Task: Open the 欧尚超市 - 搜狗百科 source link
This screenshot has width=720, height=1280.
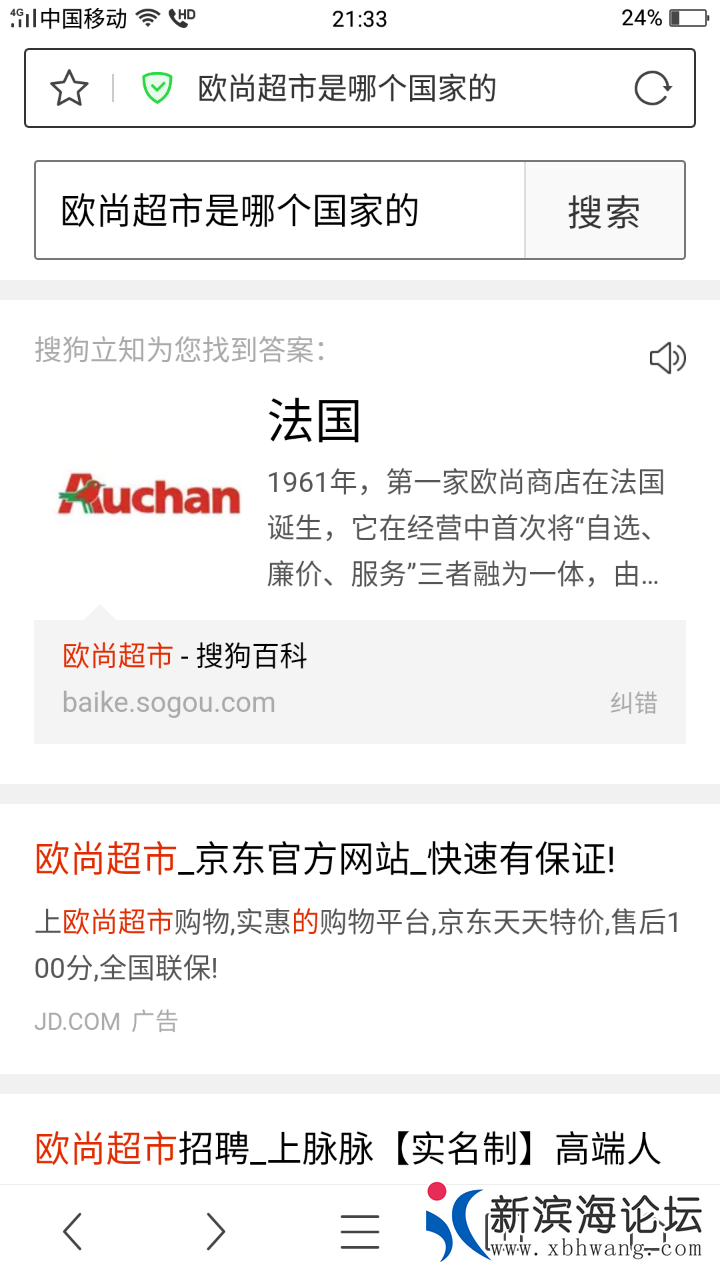Action: [185, 656]
